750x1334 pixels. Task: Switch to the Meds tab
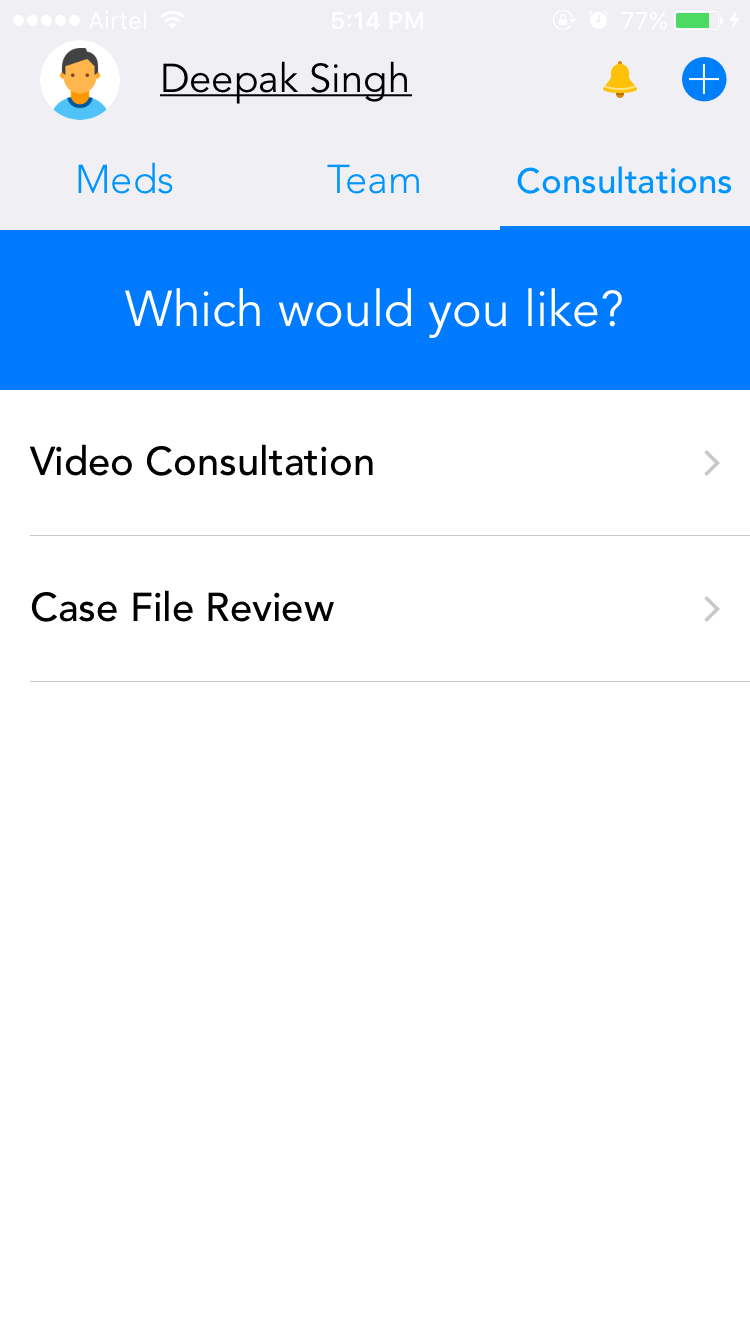click(x=124, y=181)
